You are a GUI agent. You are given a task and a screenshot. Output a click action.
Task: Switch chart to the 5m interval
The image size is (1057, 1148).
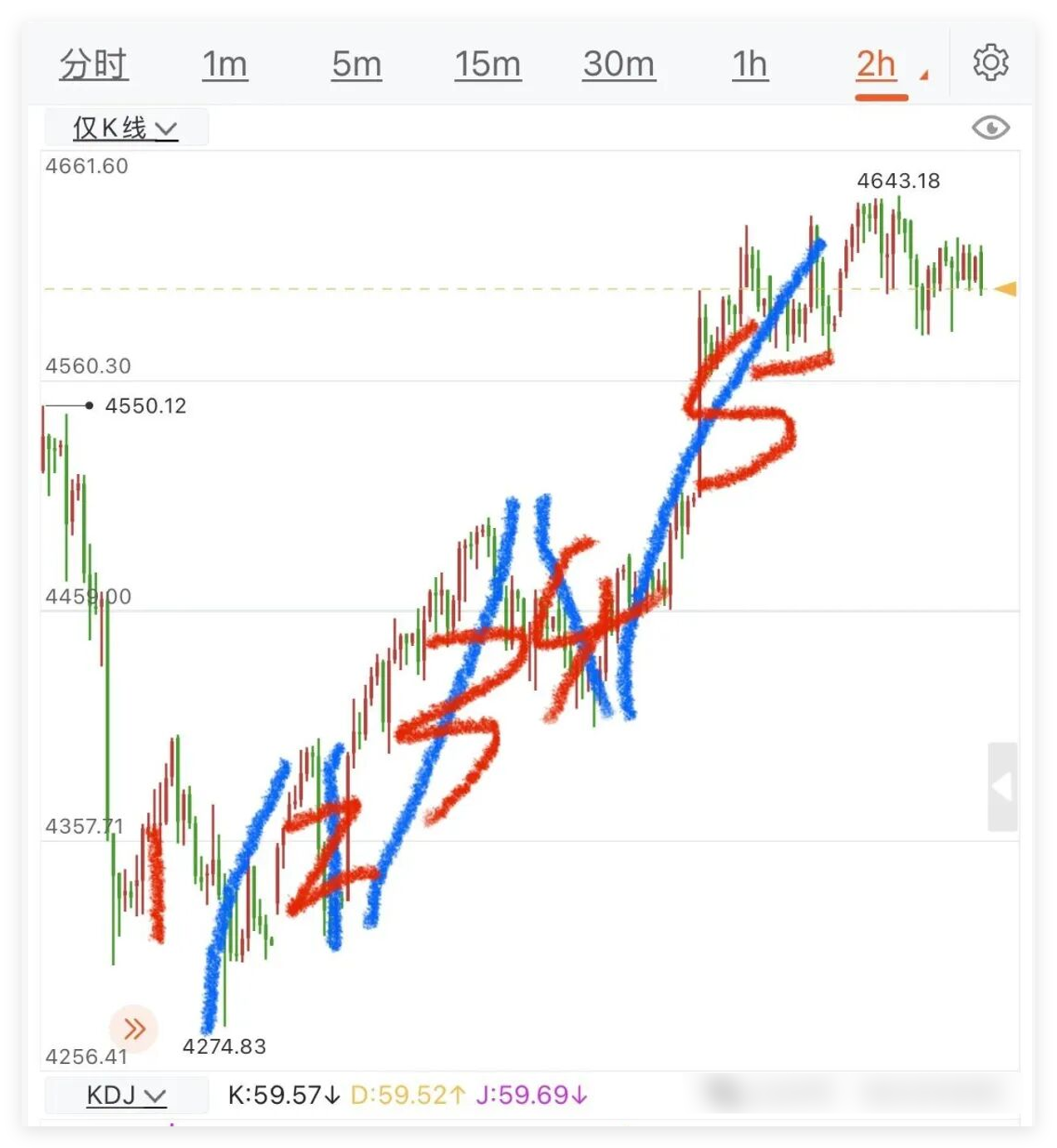(x=356, y=64)
